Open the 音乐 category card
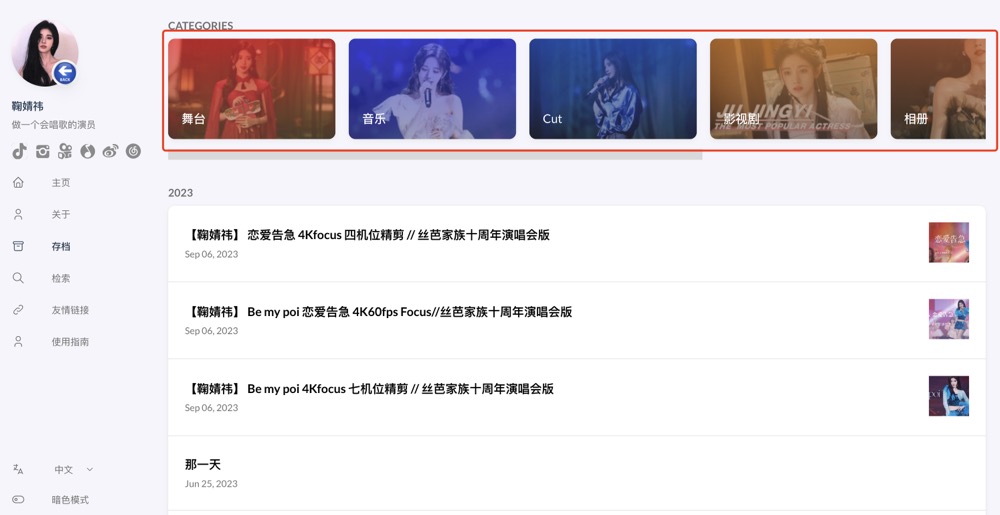 click(432, 89)
